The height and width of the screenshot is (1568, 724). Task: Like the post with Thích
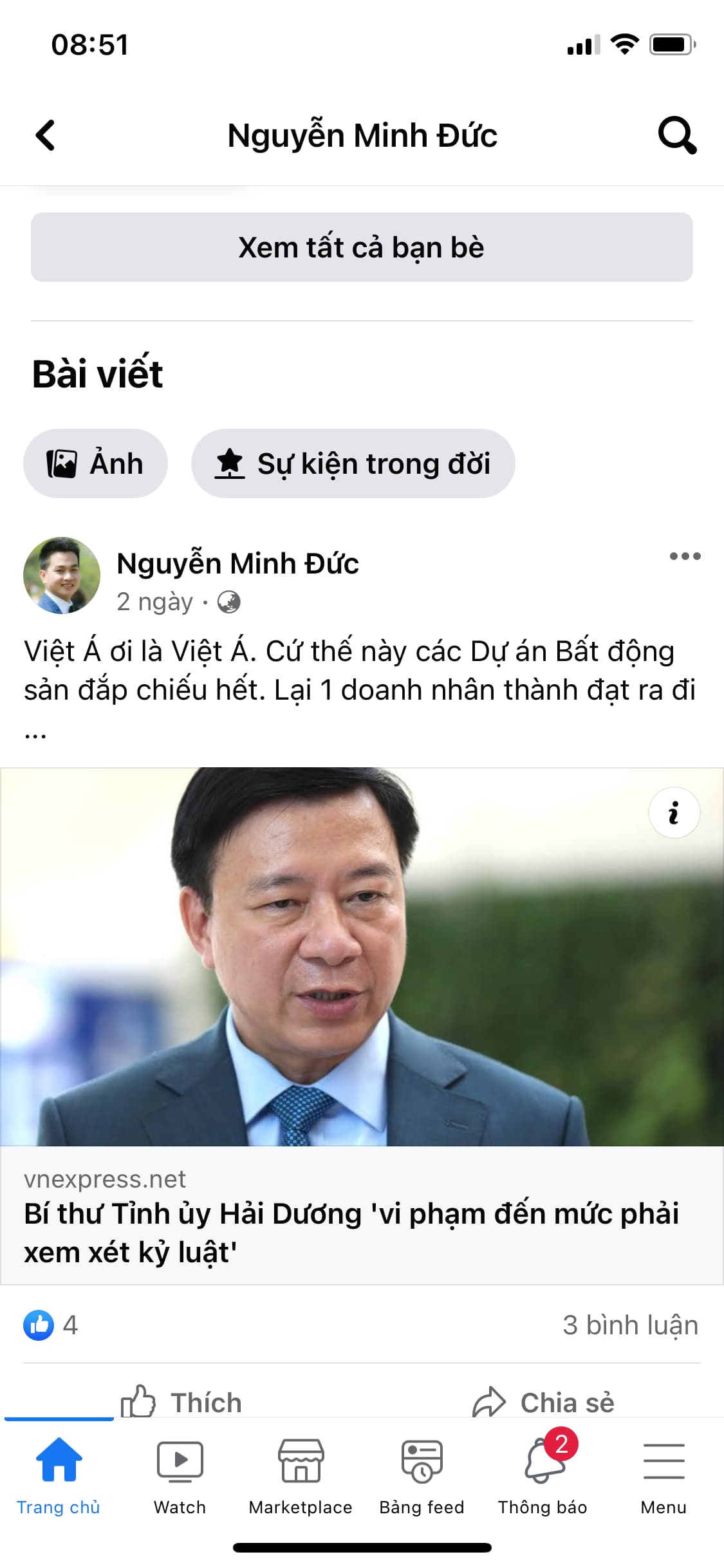[182, 1402]
